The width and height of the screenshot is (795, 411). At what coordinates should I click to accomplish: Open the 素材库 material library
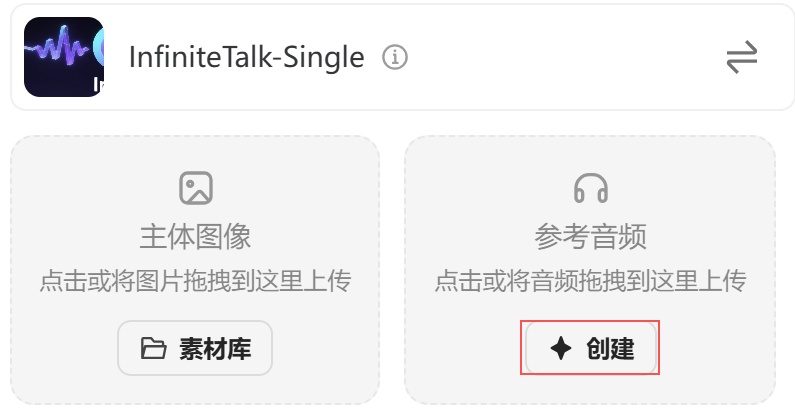pyautogui.click(x=195, y=349)
